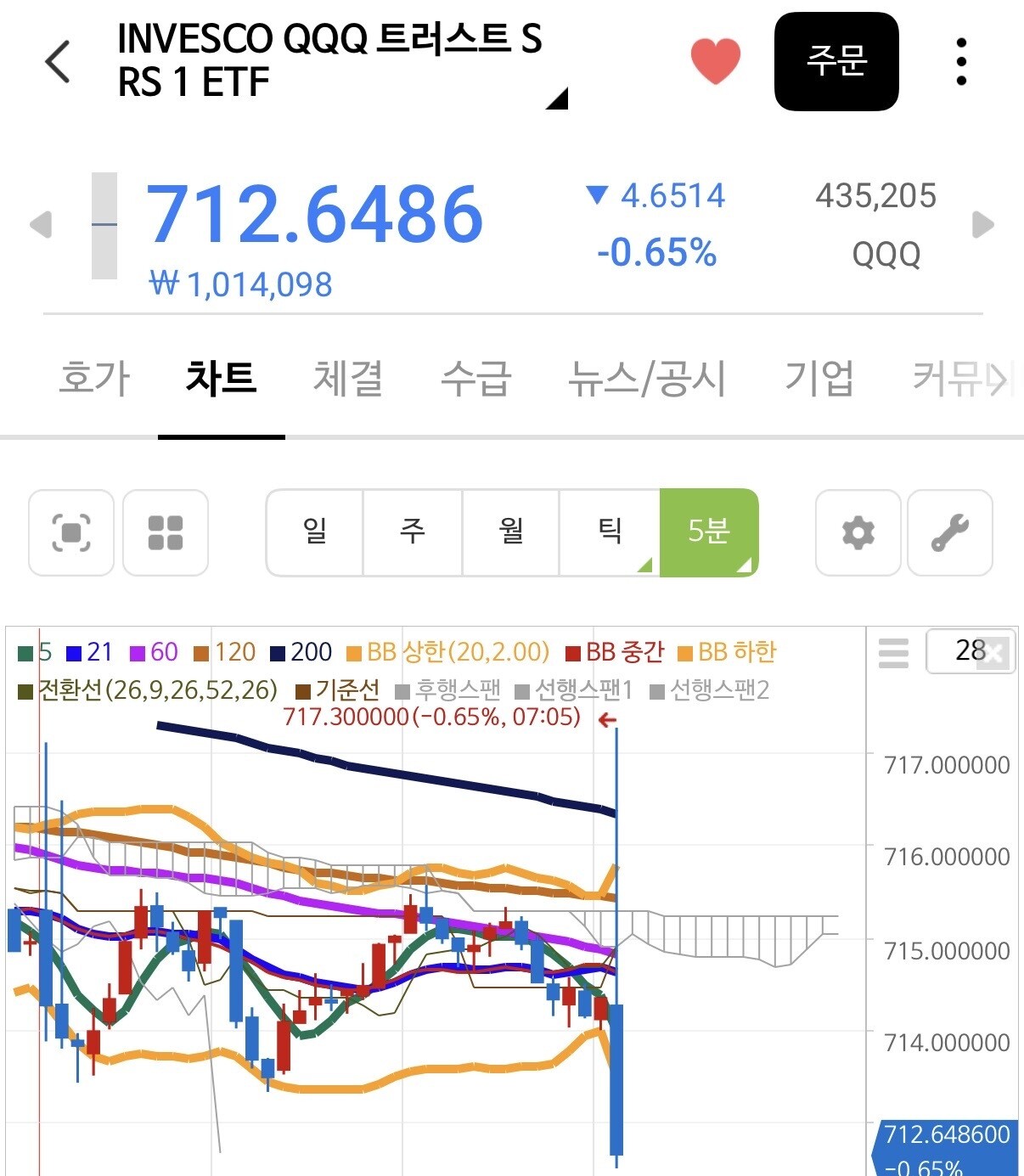
Task: Open chart settings gear
Action: pos(858,532)
